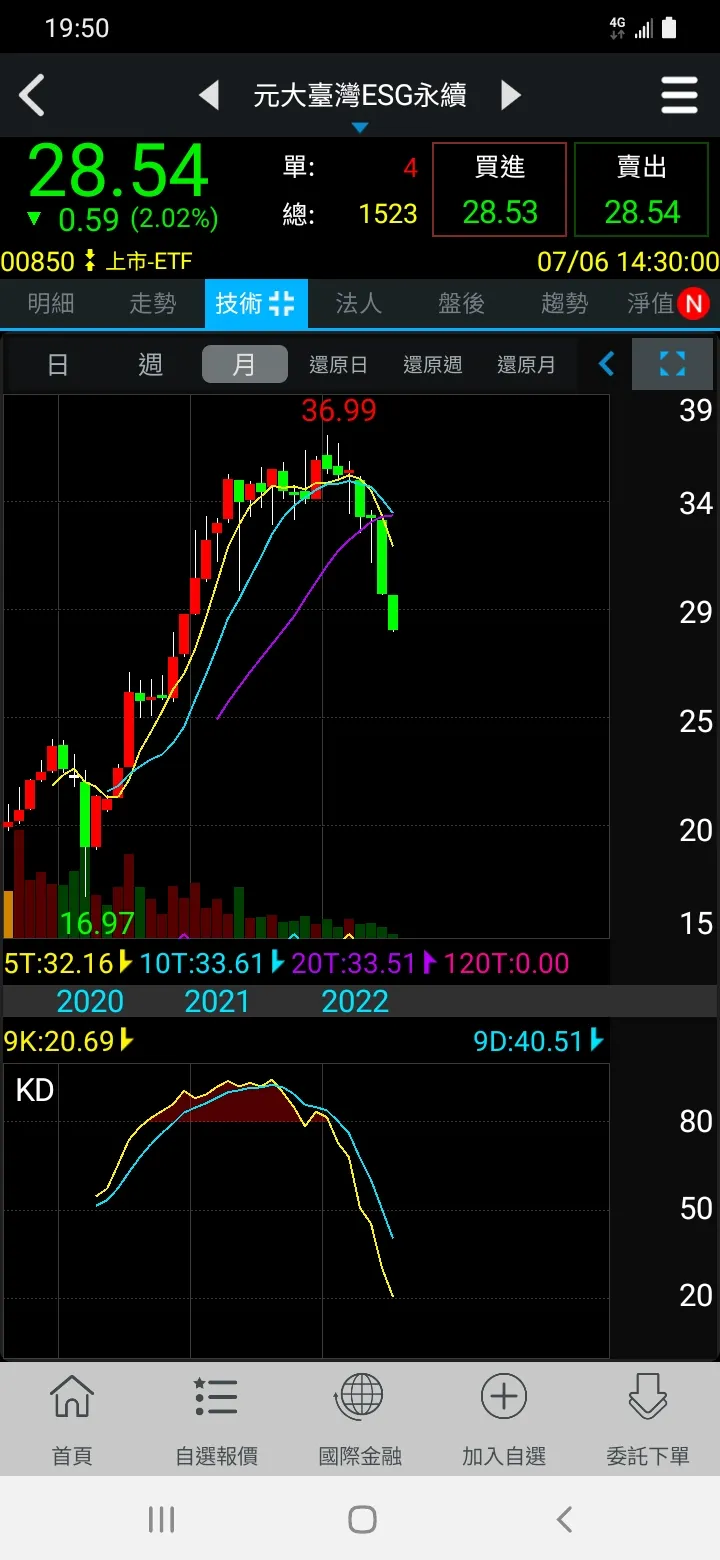Tap the 買進 buy button
The width and height of the screenshot is (720, 1560).
pos(499,190)
